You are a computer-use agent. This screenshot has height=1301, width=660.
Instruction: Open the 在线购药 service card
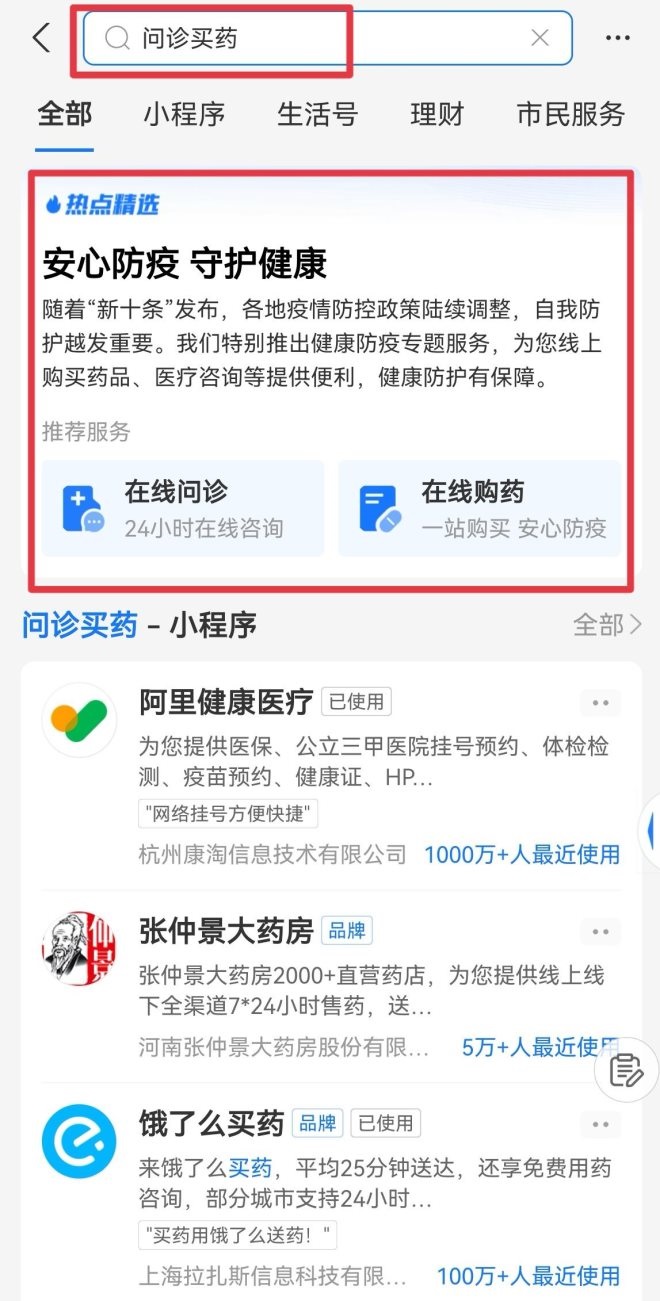[479, 508]
